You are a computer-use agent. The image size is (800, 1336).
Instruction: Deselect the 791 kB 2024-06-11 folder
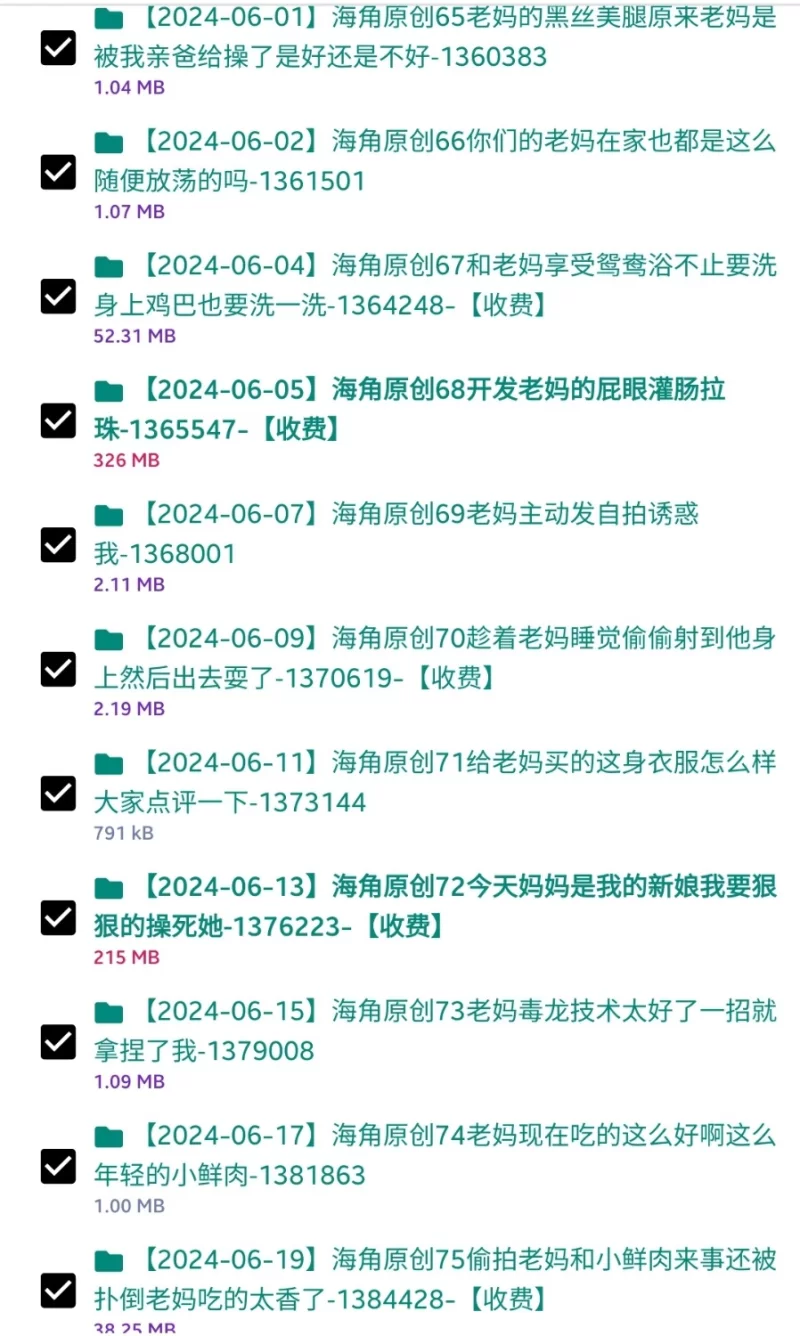(58, 793)
